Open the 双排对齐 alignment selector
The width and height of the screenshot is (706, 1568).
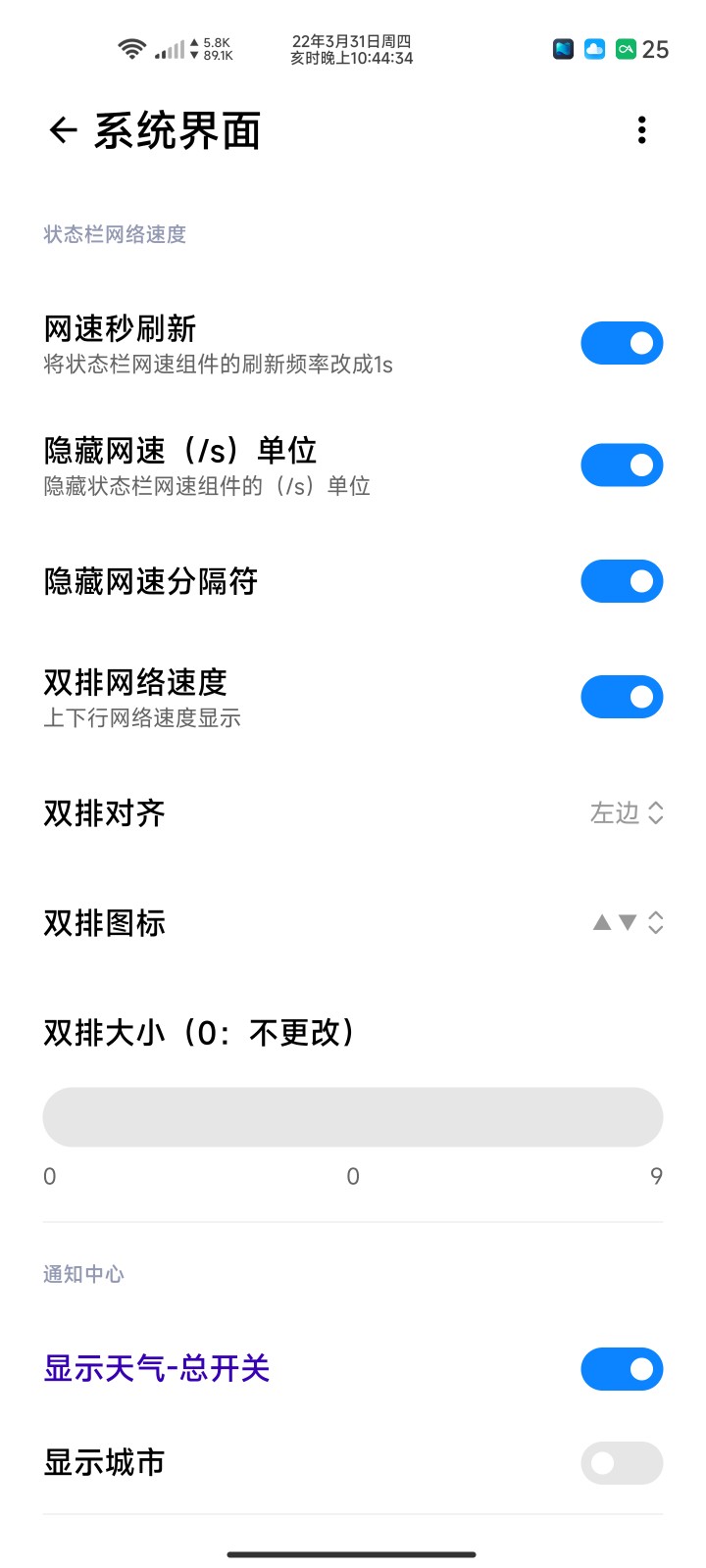628,812
